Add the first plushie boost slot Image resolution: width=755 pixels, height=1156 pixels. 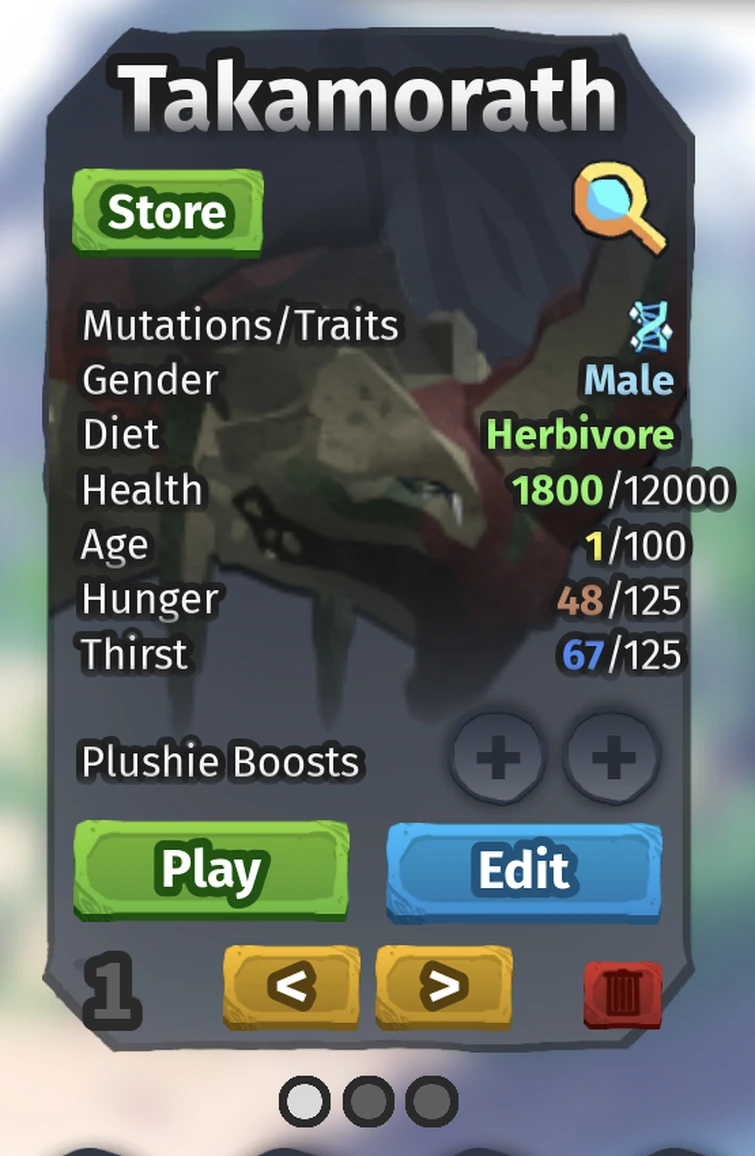pos(498,758)
